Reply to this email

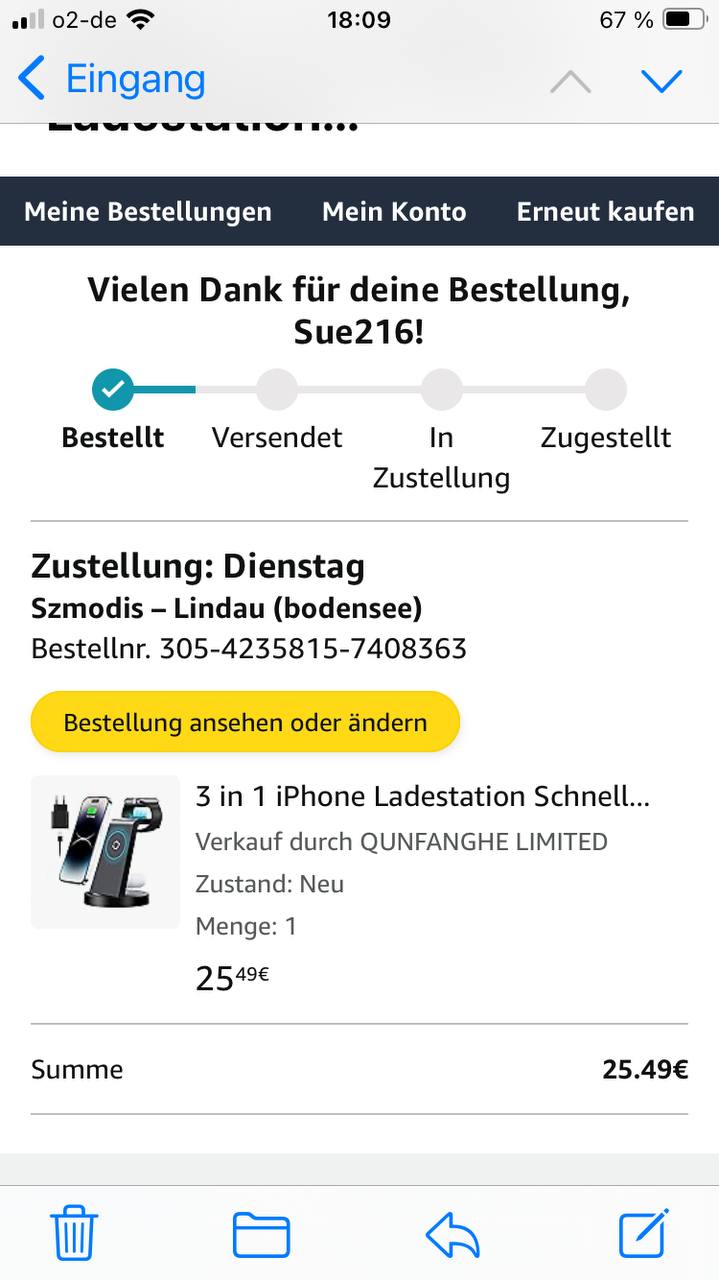pos(452,1233)
